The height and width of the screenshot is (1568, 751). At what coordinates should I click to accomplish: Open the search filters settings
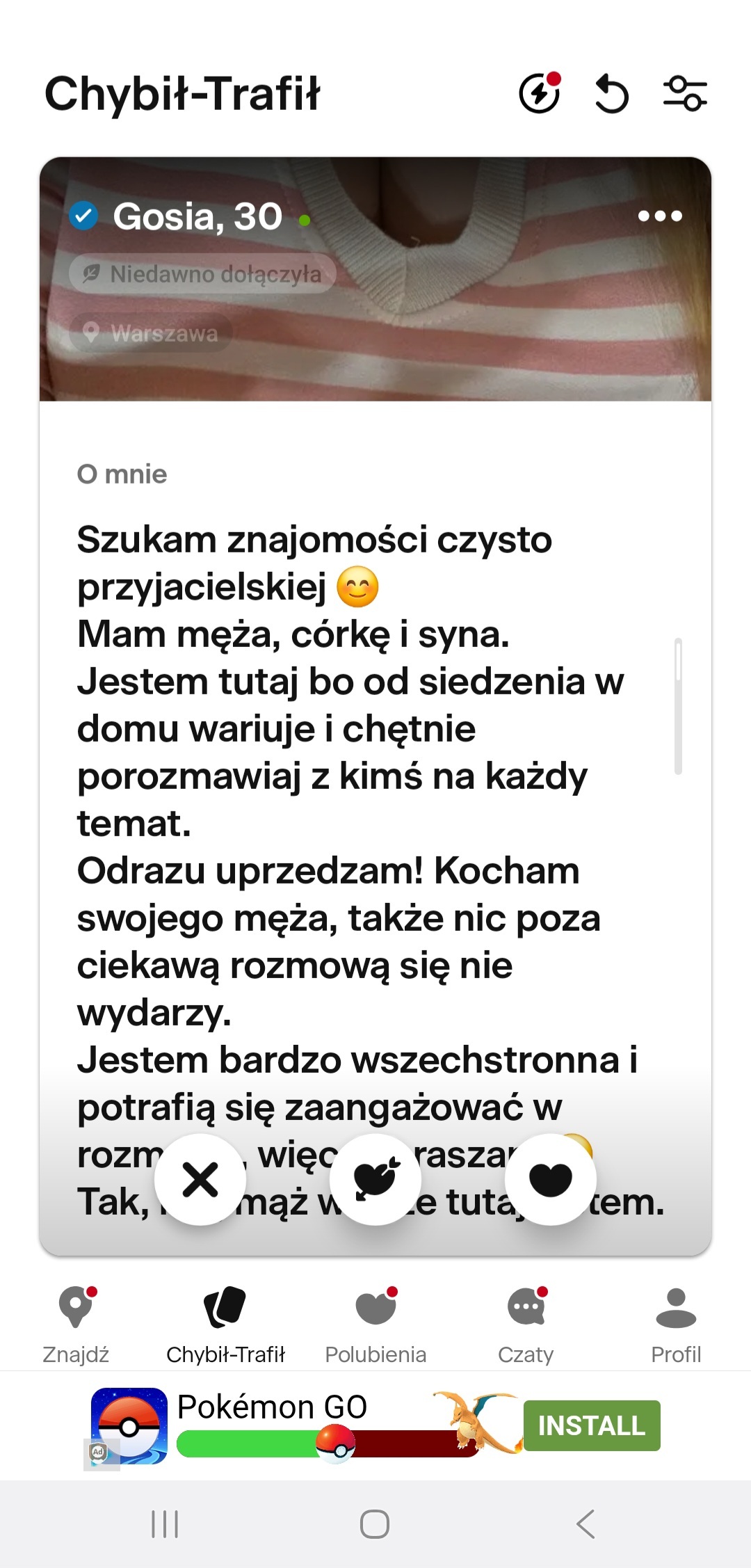coord(685,94)
